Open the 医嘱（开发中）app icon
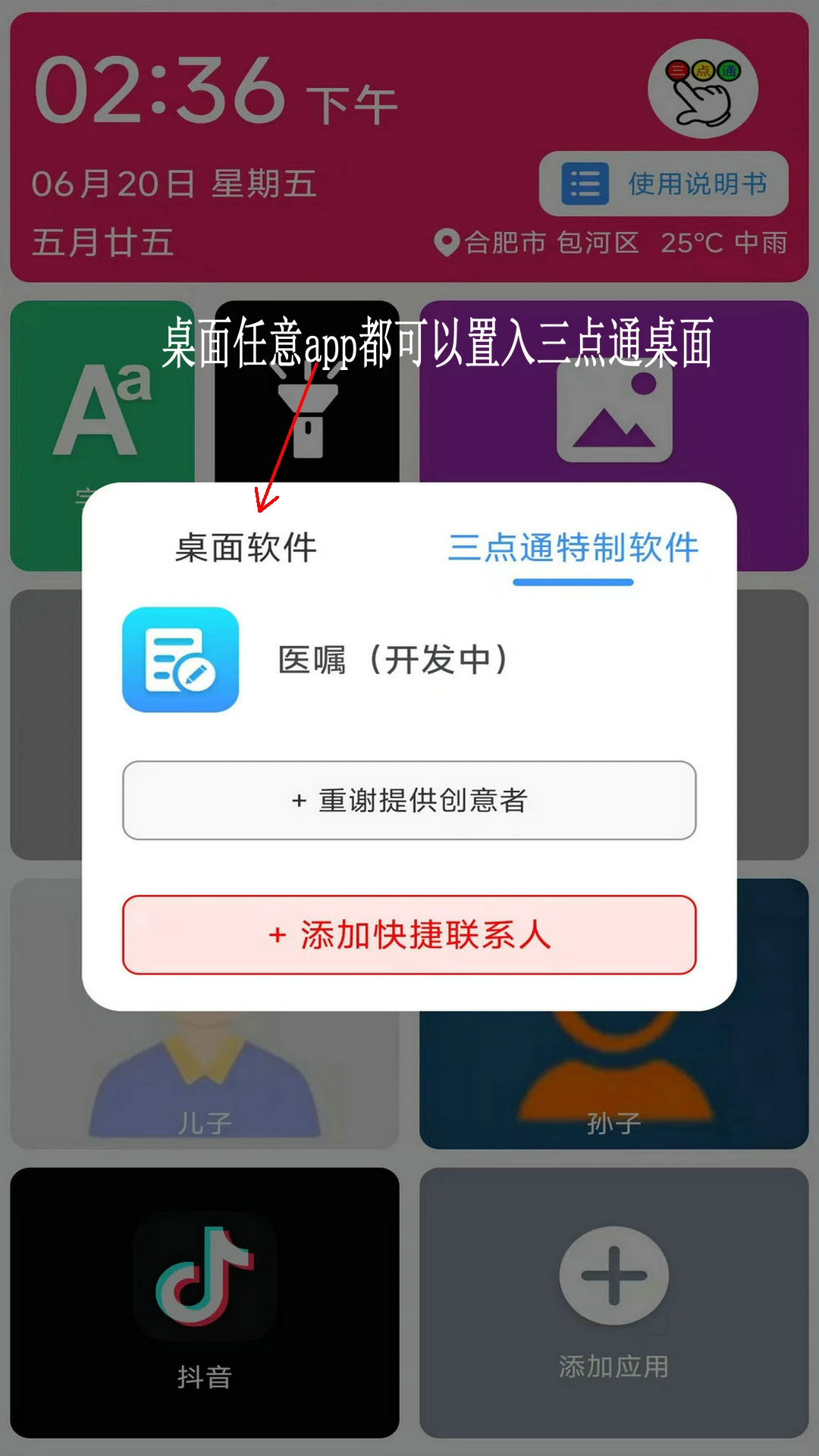This screenshot has height=1456, width=819. click(180, 660)
